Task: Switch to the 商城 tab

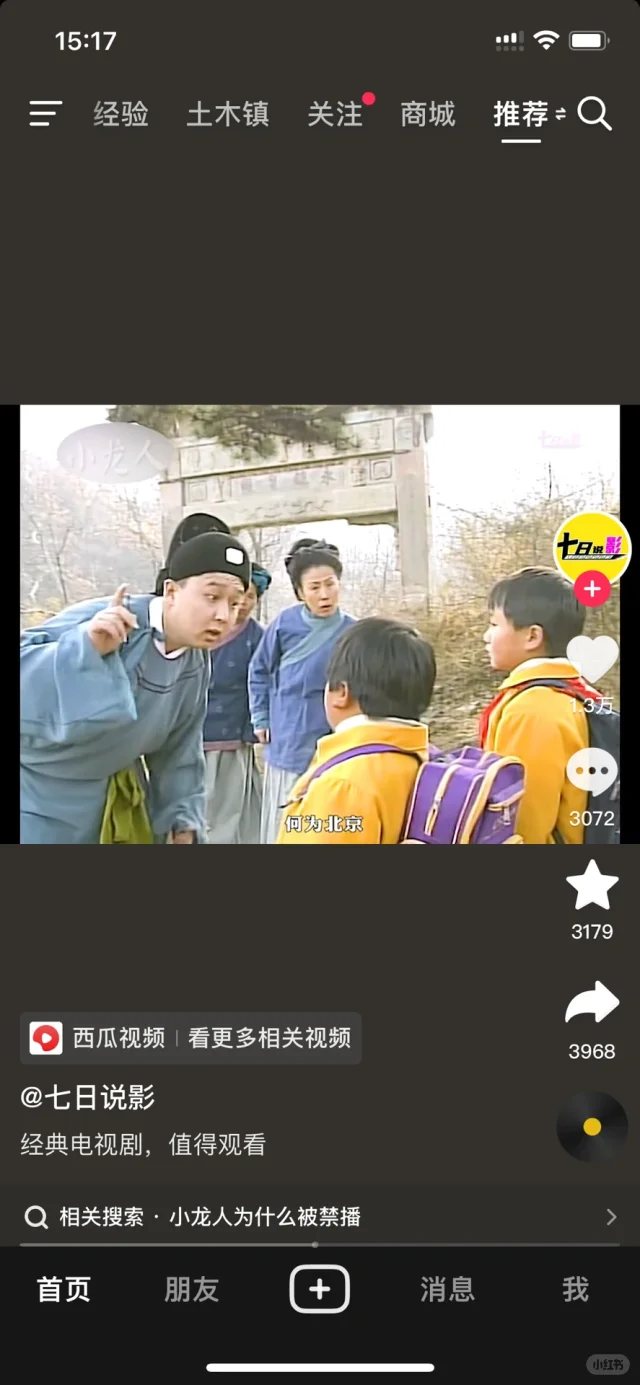Action: click(428, 114)
